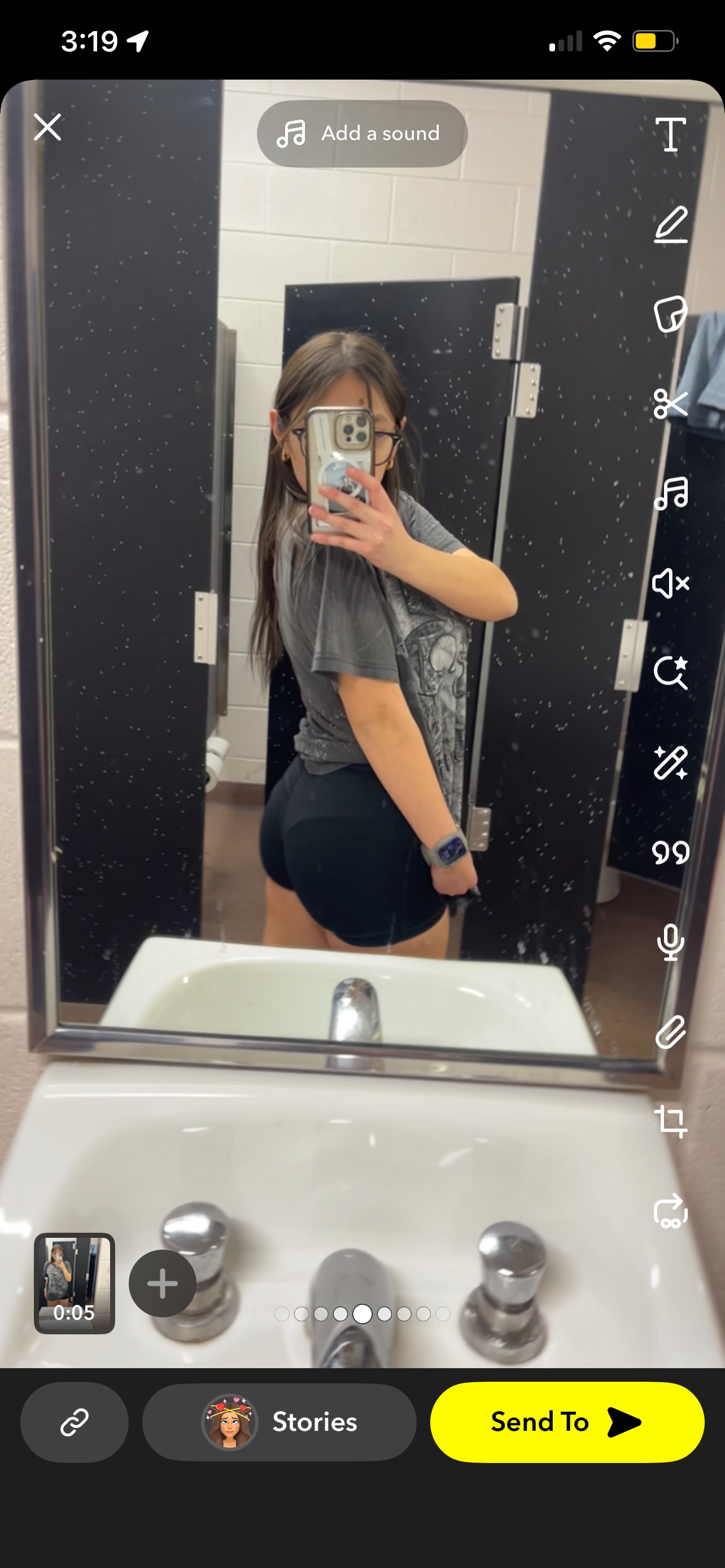Toggle the muted speaker icon

671,583
